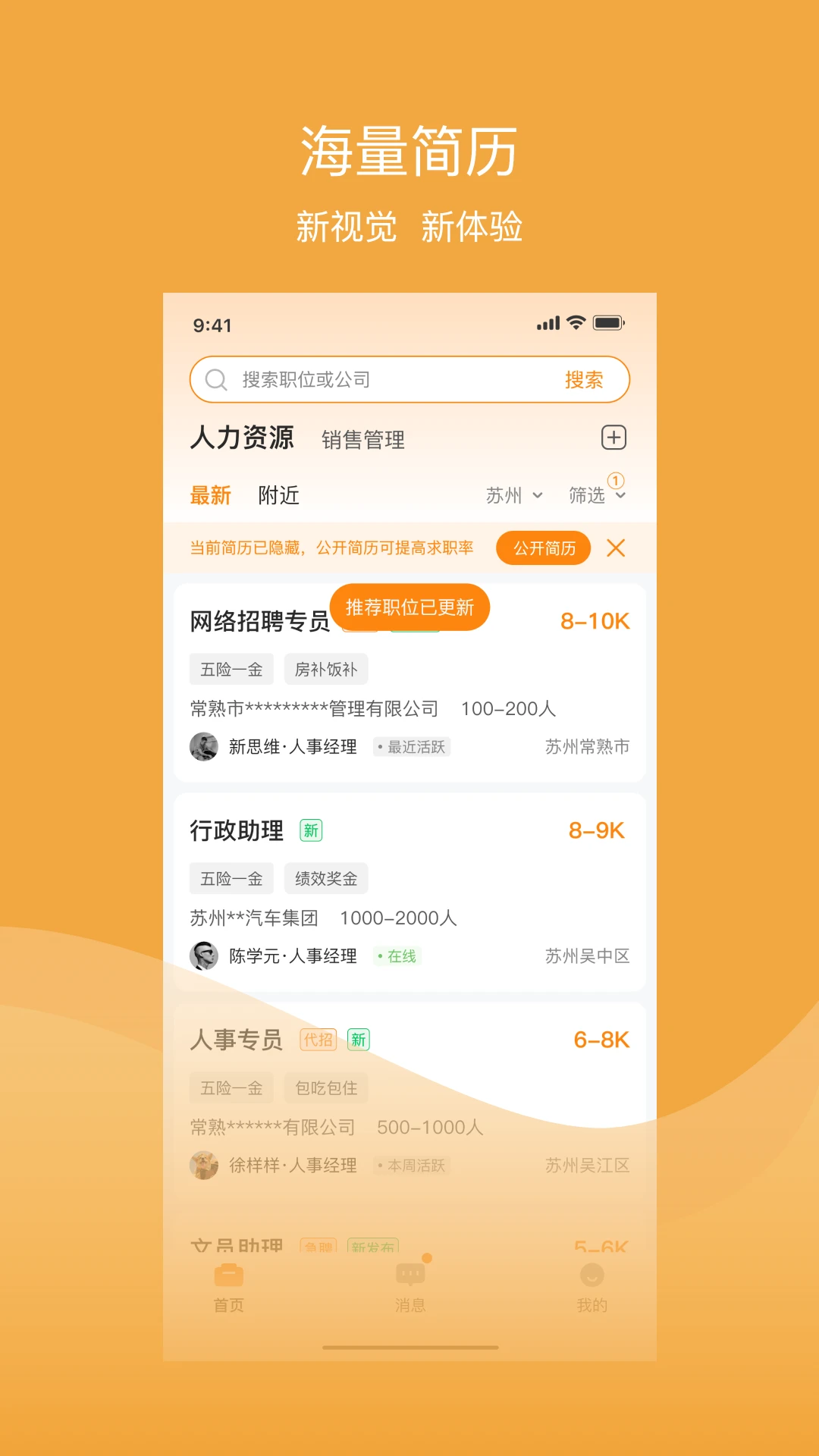Expand the 筛选 filter dropdown
This screenshot has width=819, height=1456.
click(x=598, y=495)
